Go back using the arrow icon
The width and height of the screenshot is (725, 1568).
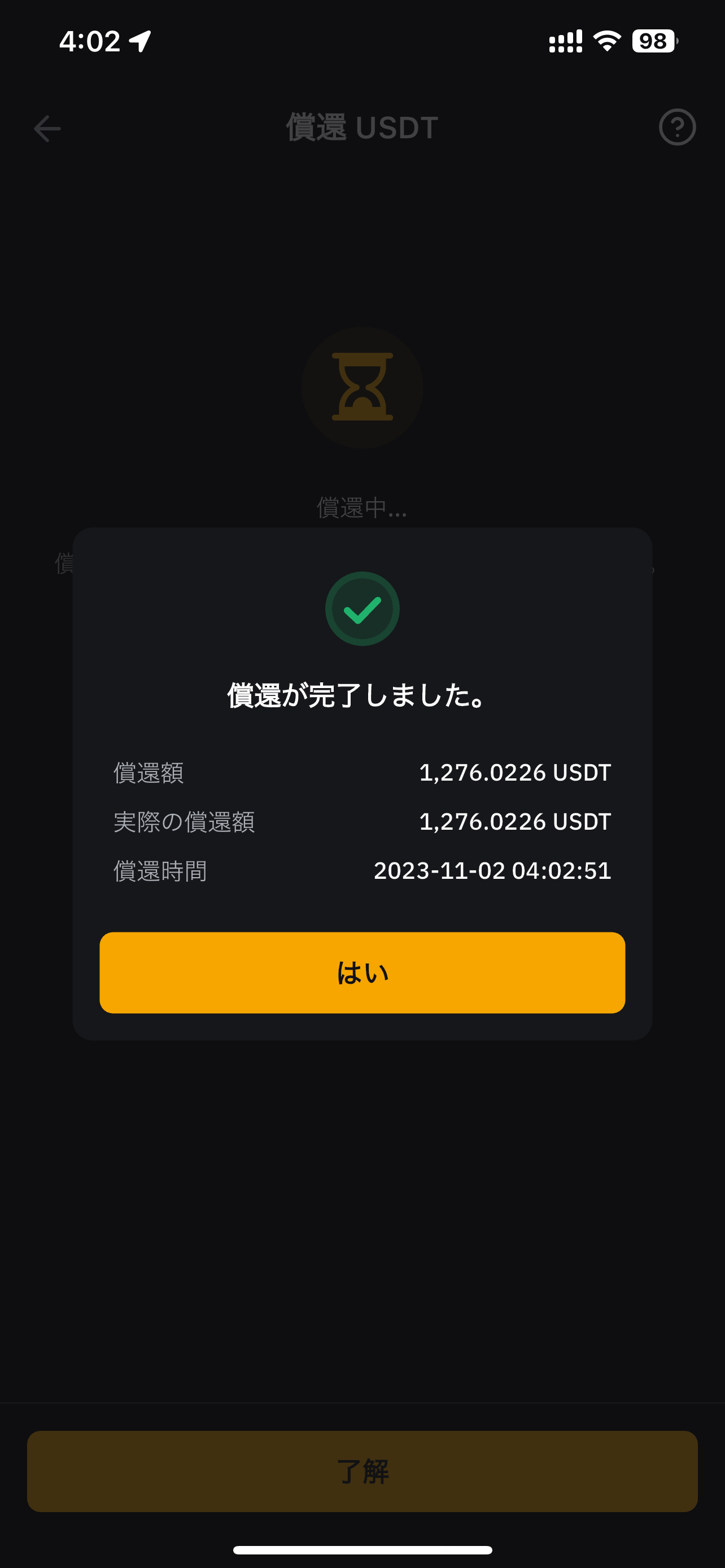pyautogui.click(x=47, y=129)
